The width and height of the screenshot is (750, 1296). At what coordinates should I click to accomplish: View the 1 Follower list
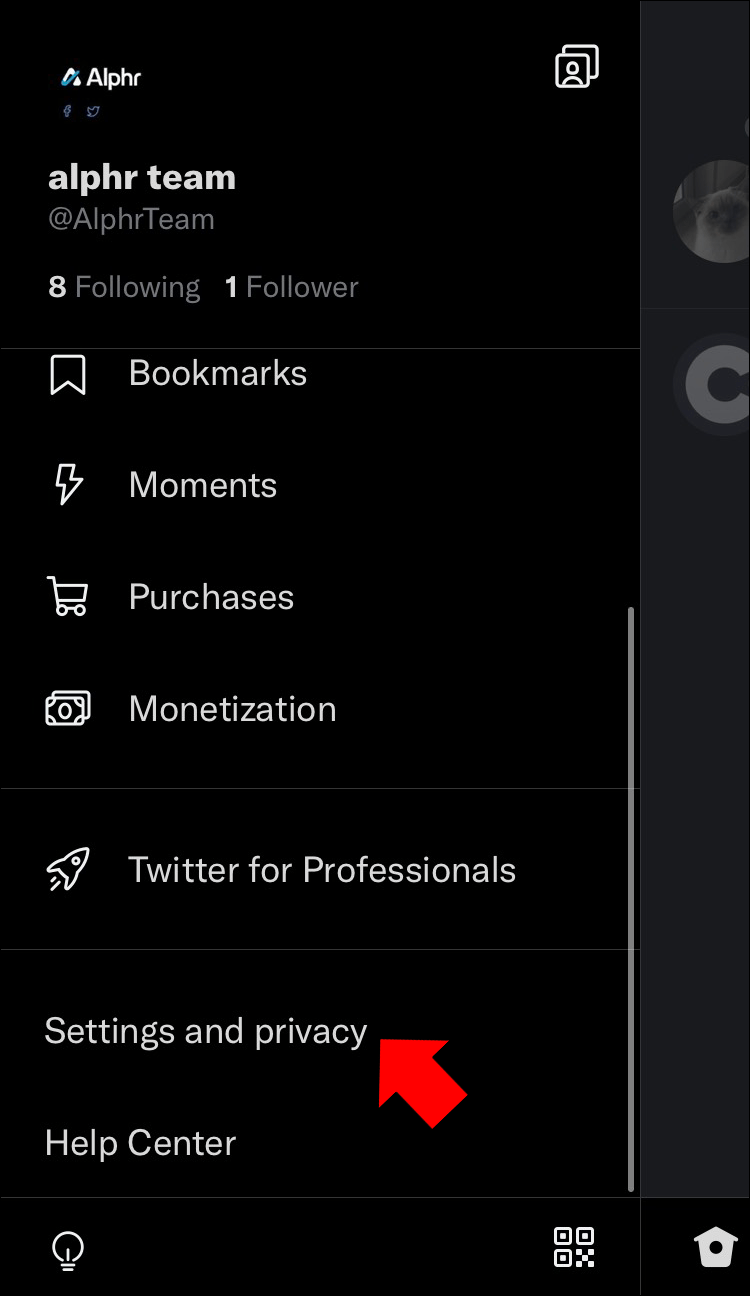[291, 287]
